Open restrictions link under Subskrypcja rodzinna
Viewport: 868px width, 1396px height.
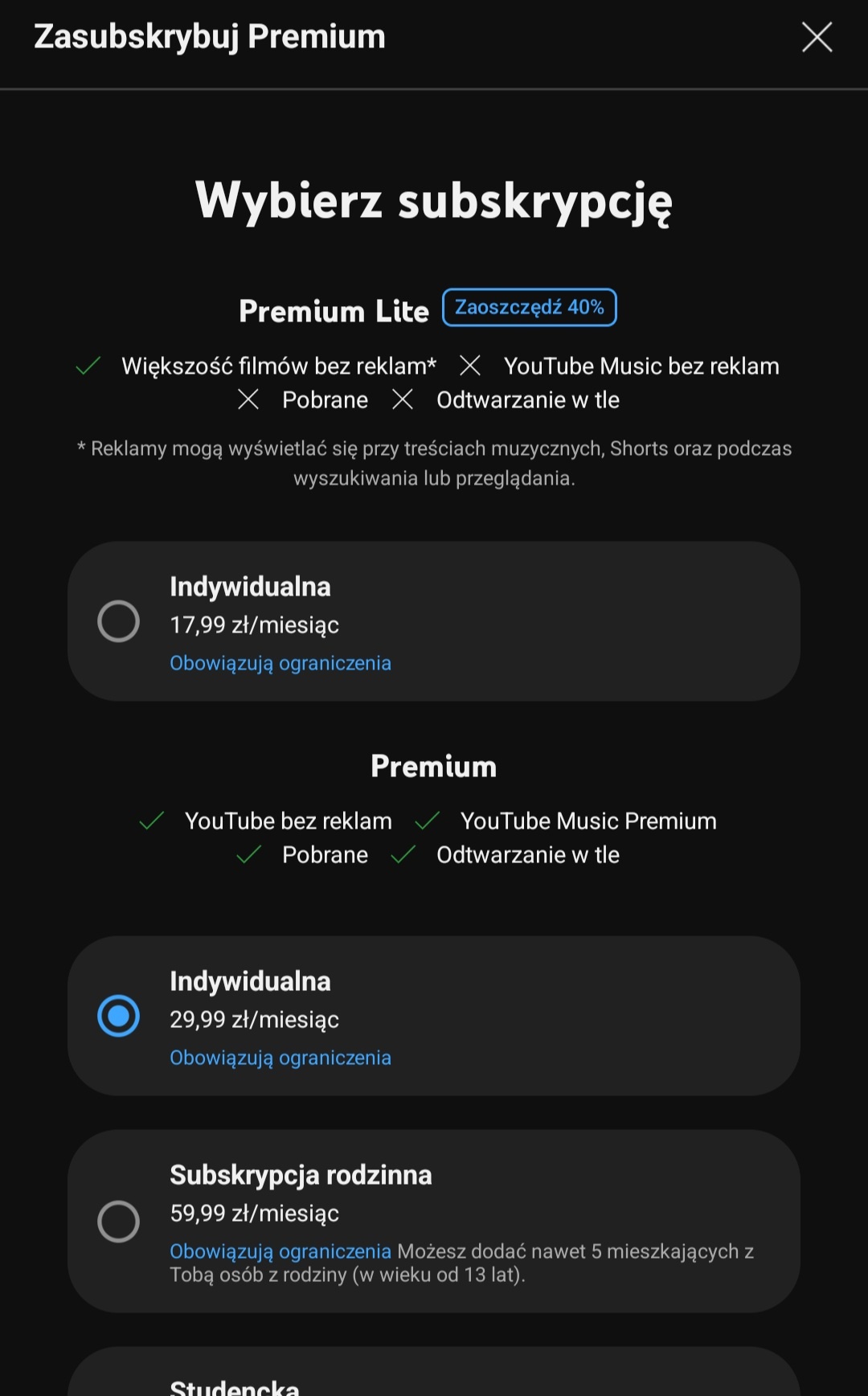tap(280, 1251)
